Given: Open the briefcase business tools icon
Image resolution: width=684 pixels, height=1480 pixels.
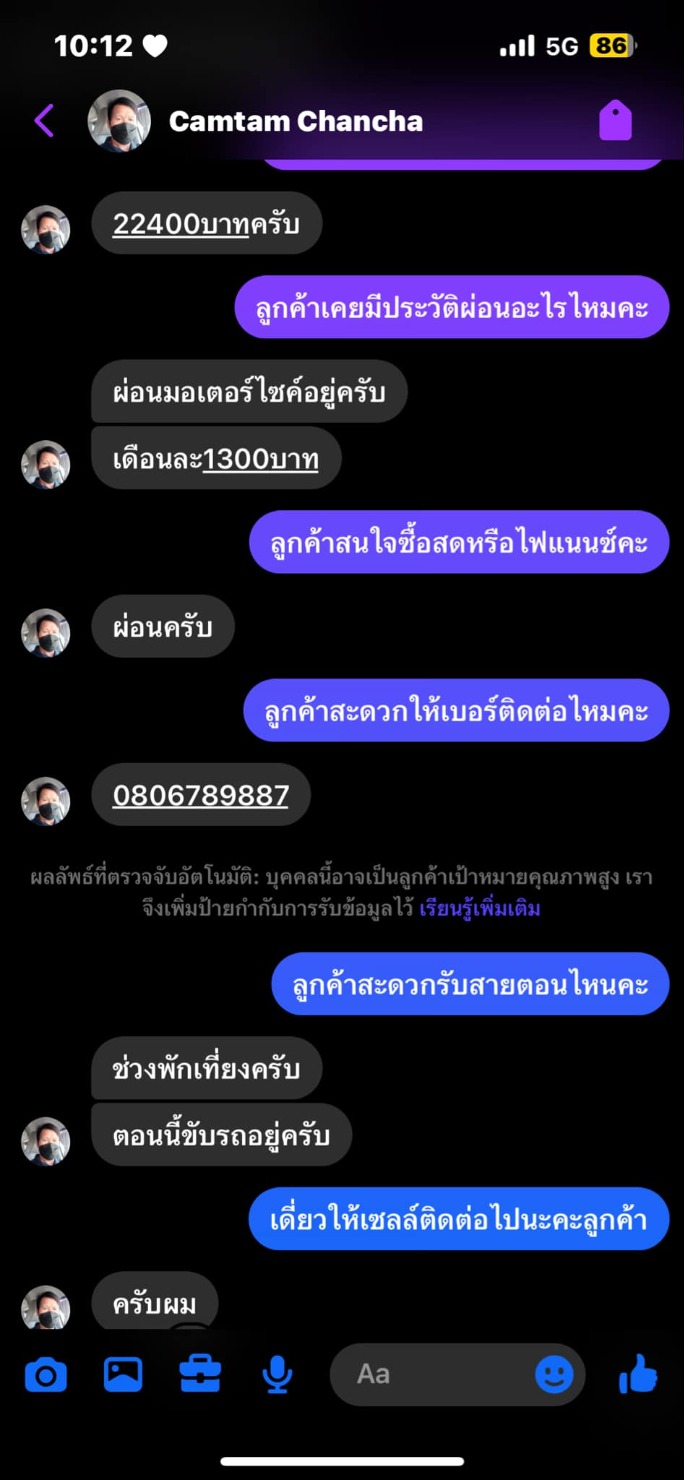Looking at the screenshot, I should pyautogui.click(x=200, y=1375).
